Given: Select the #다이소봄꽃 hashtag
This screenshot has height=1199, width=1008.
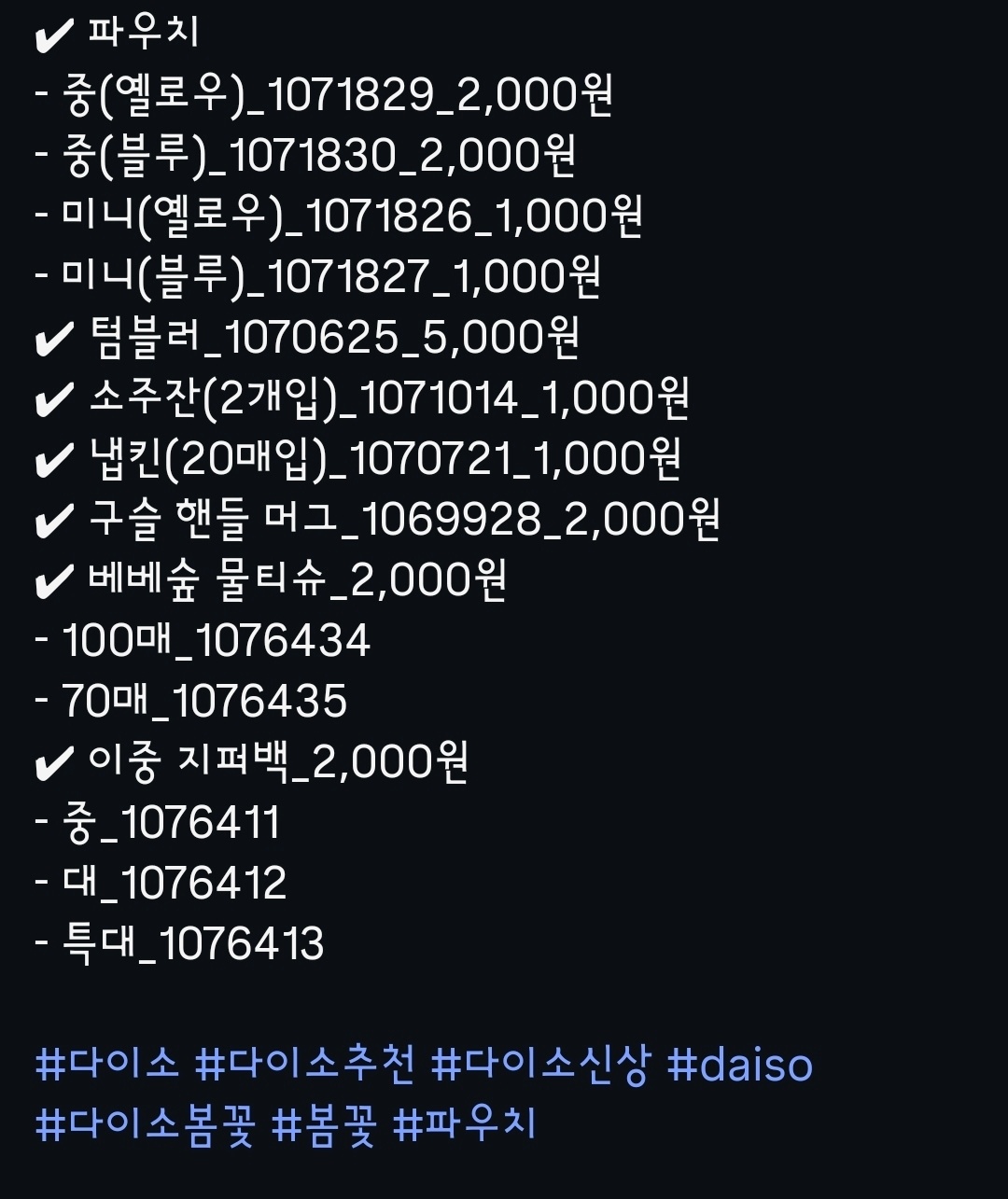Looking at the screenshot, I should click(145, 1123).
